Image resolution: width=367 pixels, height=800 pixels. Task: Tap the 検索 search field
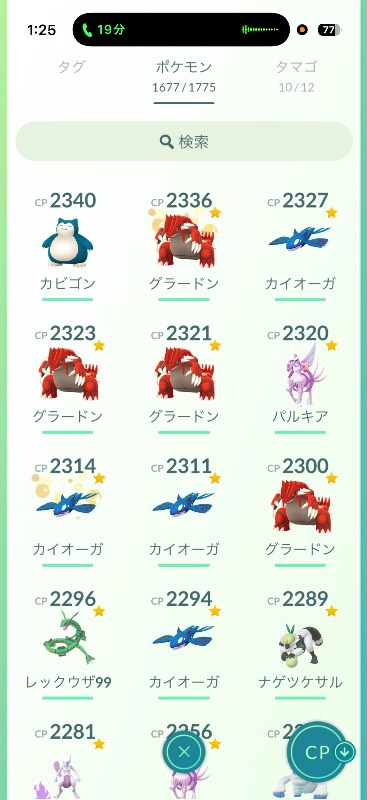(184, 141)
